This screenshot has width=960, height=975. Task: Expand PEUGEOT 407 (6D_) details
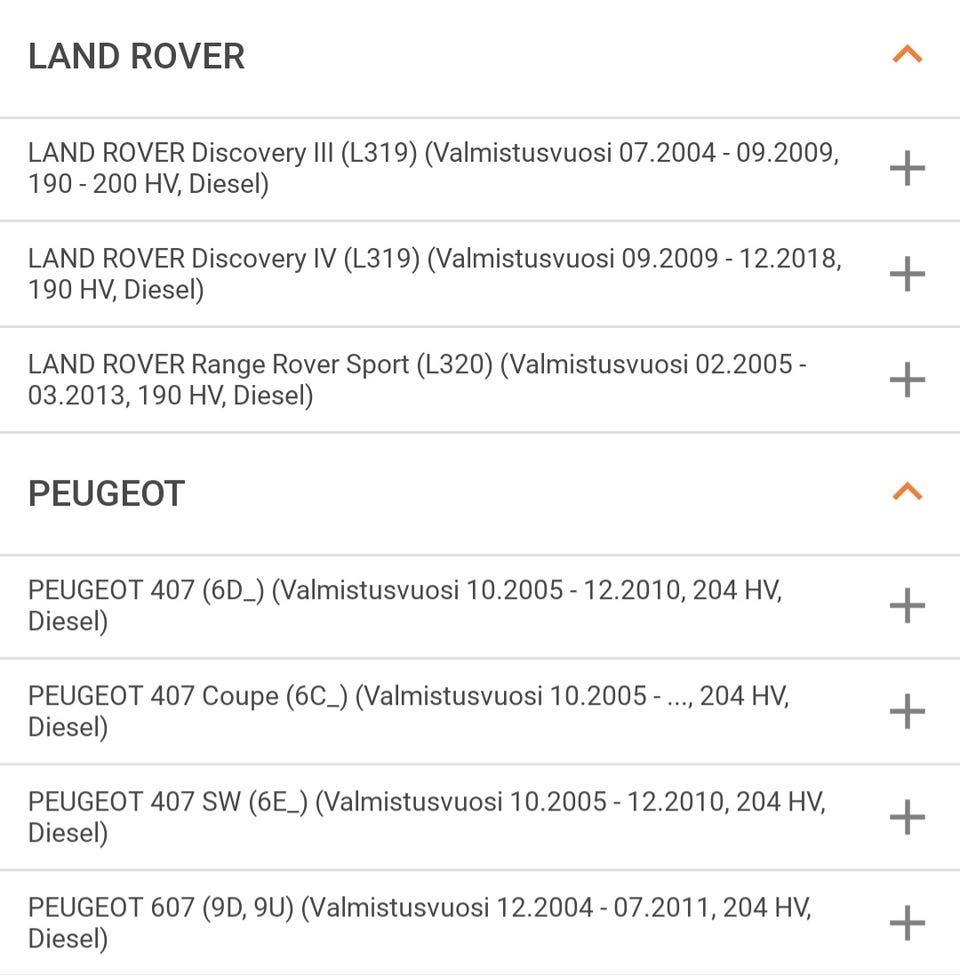point(906,605)
